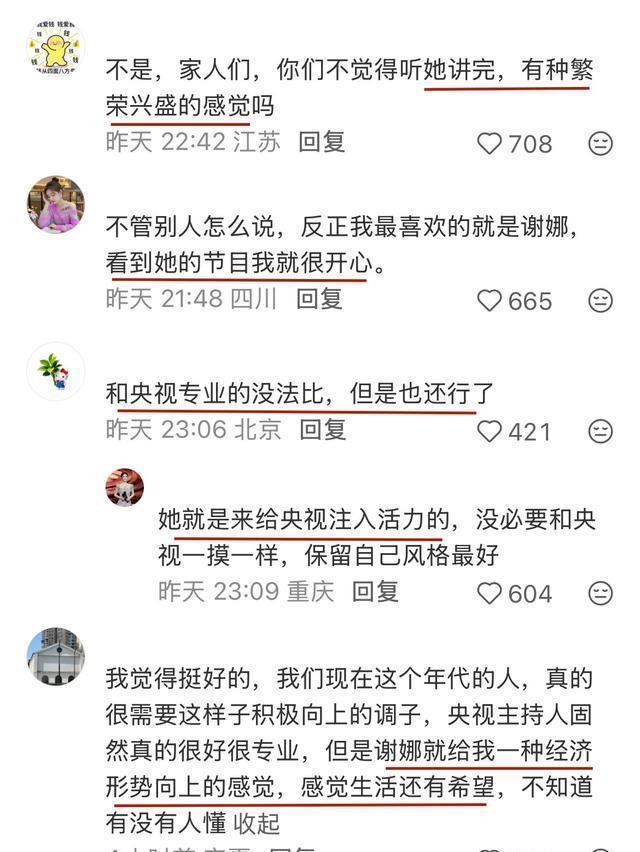Reply to the 23:06 北京 comment

pyautogui.click(x=323, y=430)
